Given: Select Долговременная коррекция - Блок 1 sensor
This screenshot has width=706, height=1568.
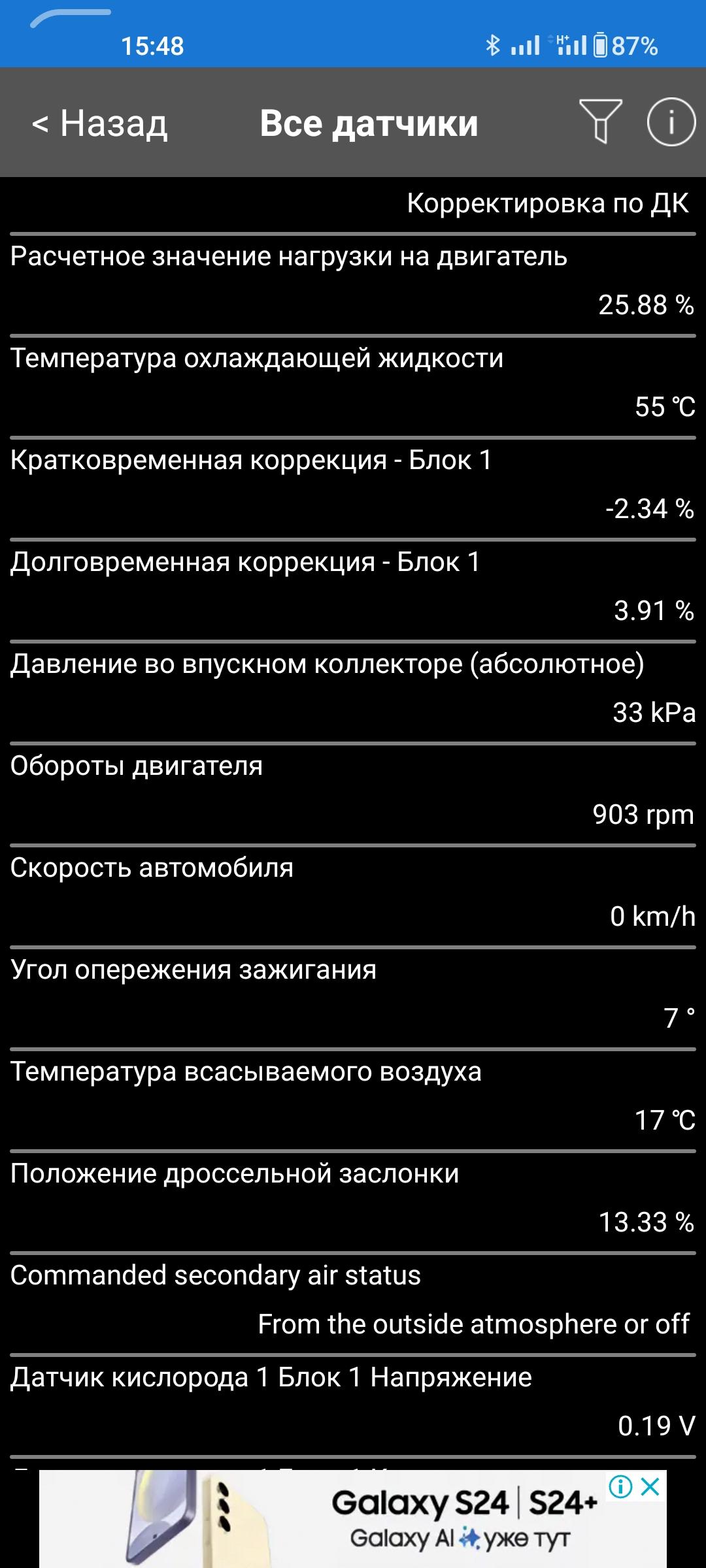Looking at the screenshot, I should tap(353, 591).
